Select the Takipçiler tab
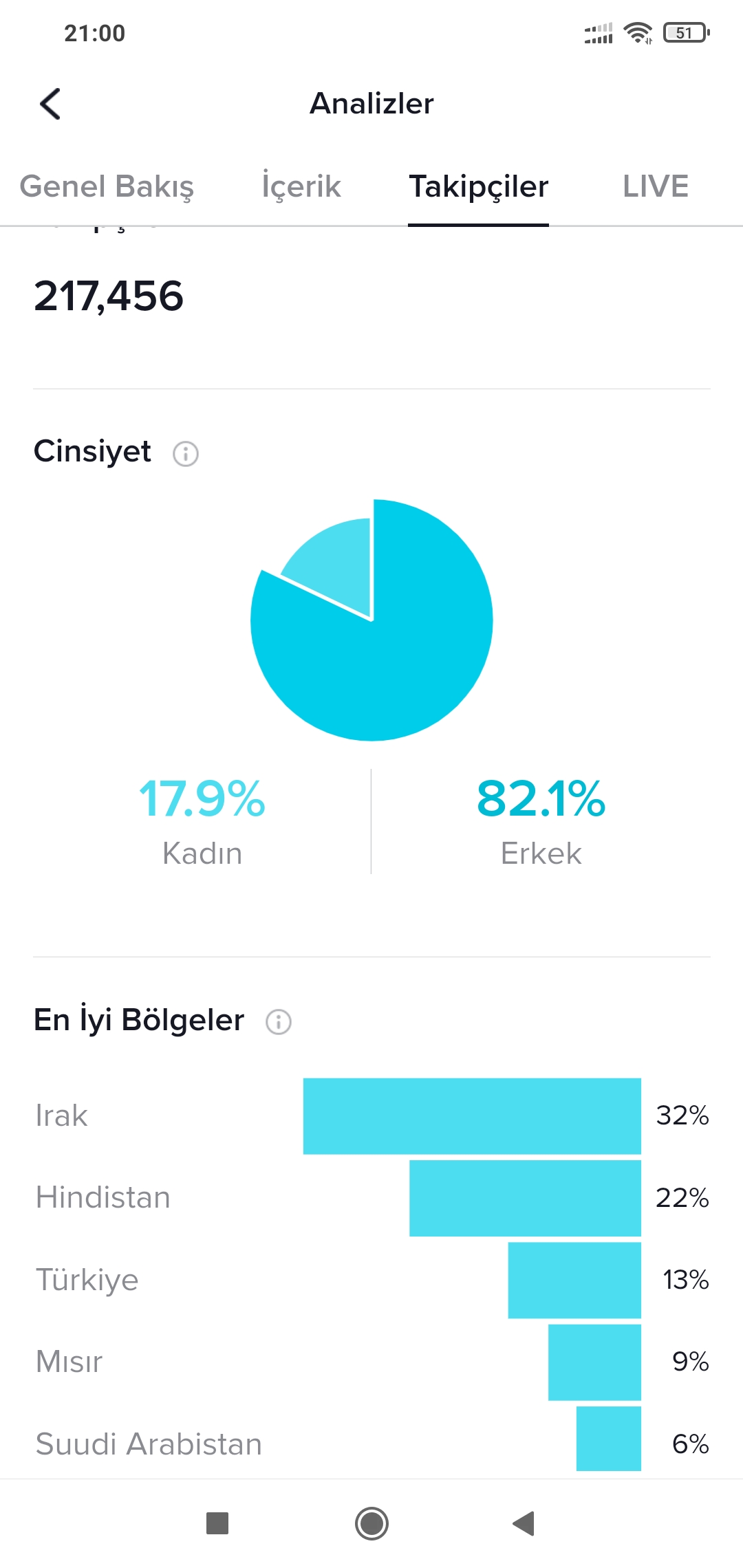The height and width of the screenshot is (1568, 743). [x=479, y=186]
